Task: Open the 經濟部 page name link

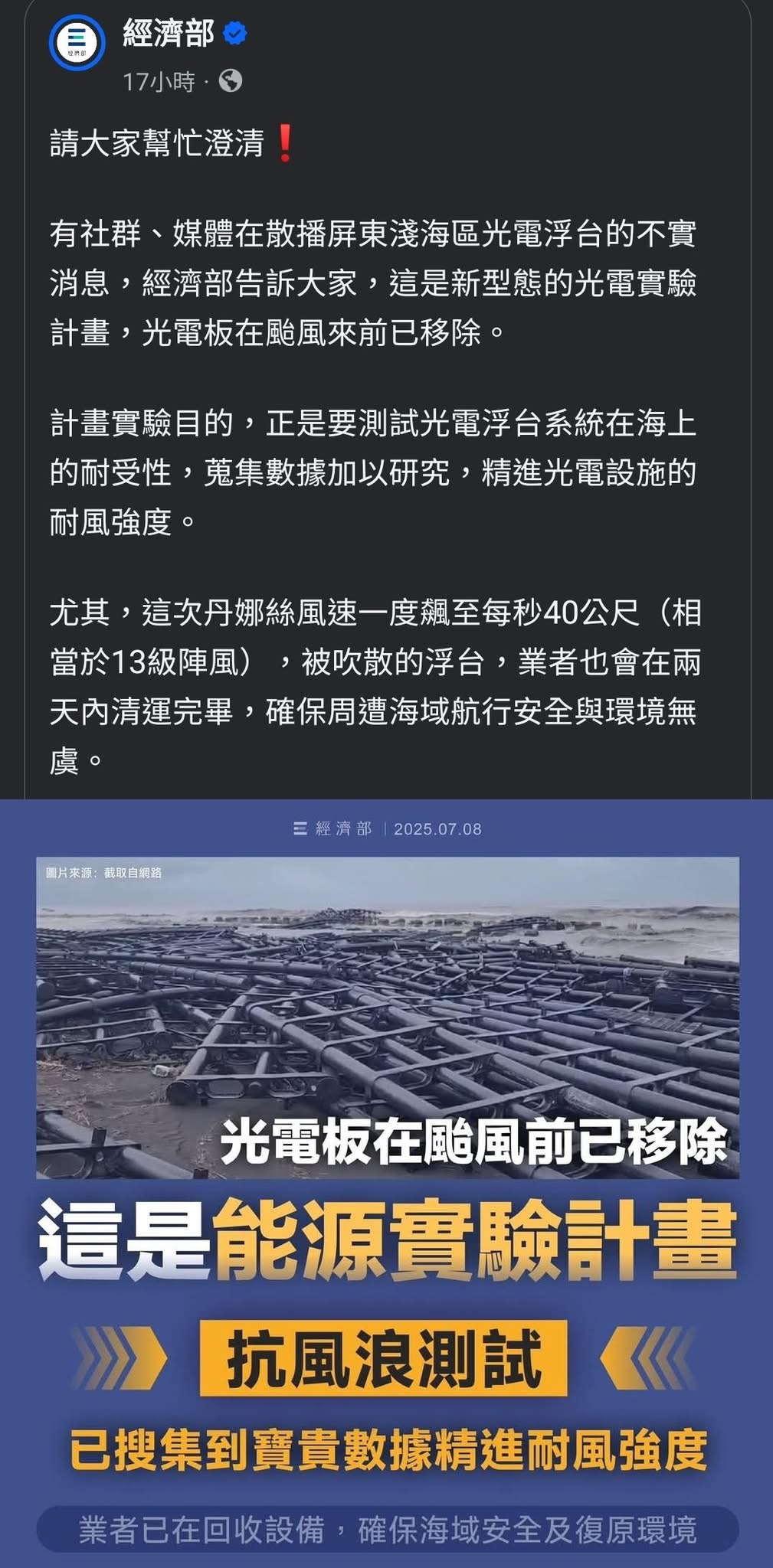Action: [x=169, y=34]
